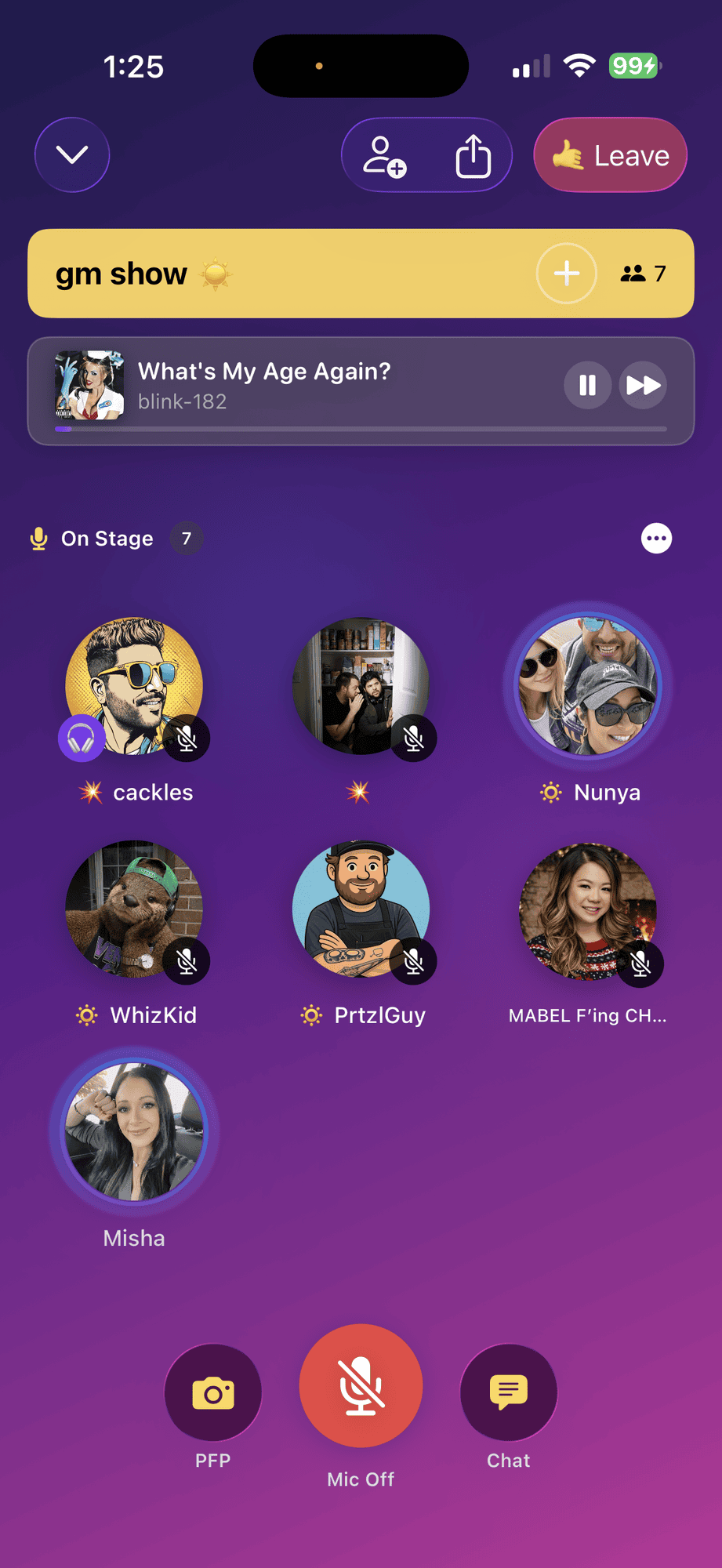Collapse the room using the down chevron
The height and width of the screenshot is (1568, 722).
tap(71, 154)
